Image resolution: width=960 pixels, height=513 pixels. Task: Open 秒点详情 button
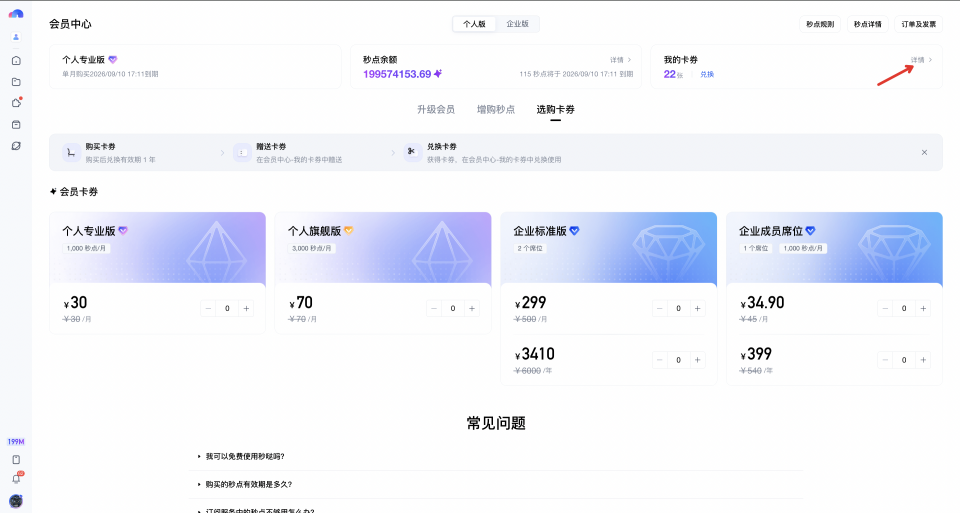pyautogui.click(x=868, y=24)
